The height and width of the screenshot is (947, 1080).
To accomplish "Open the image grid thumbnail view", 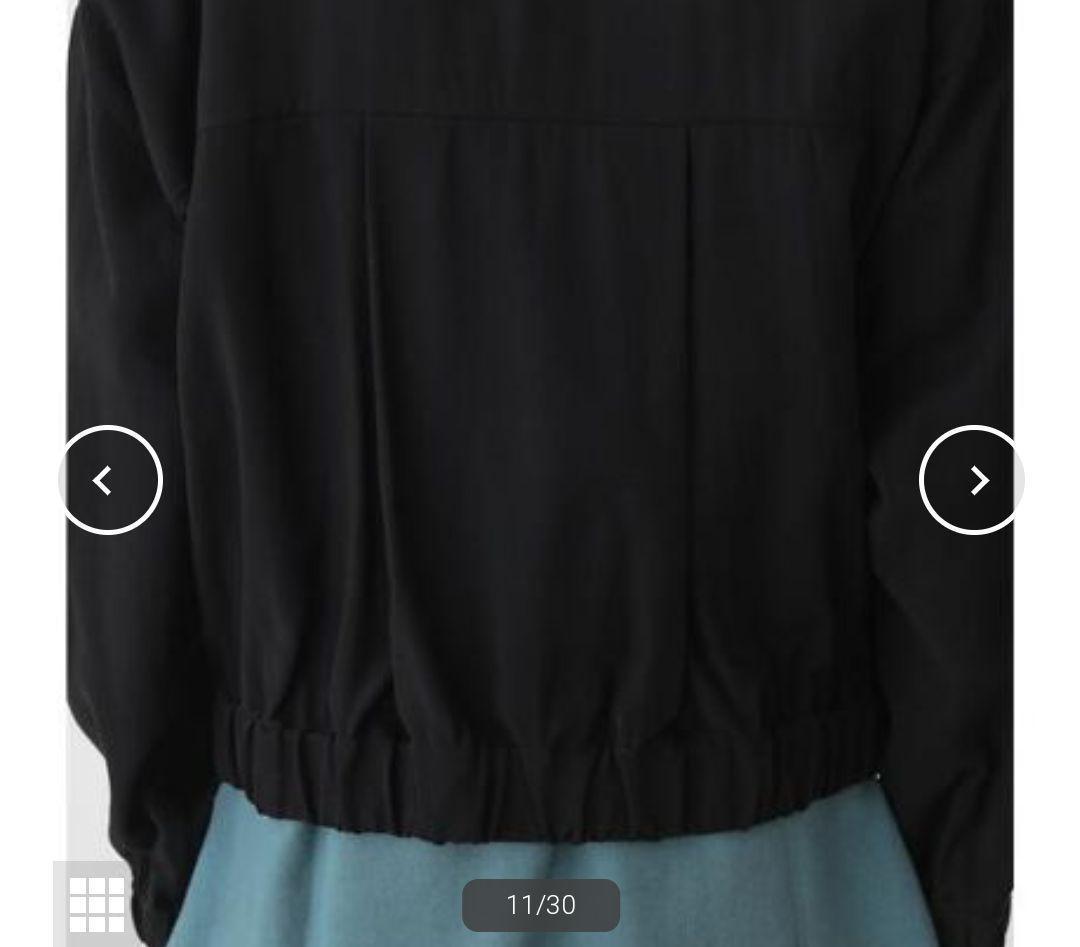I will point(96,904).
